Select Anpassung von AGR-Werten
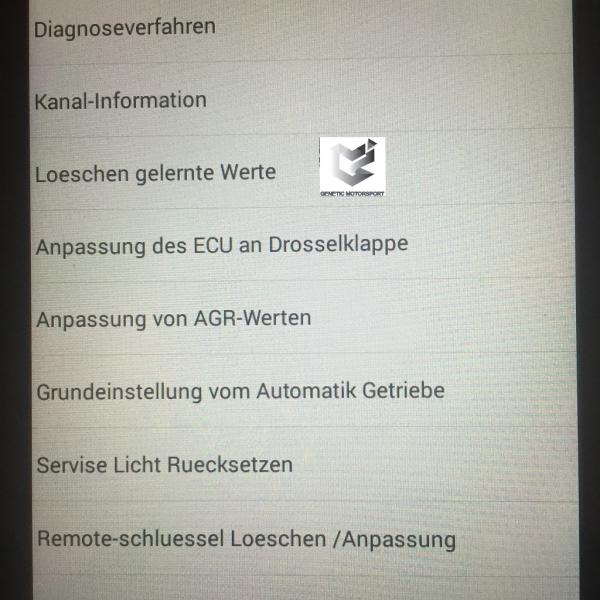 (x=173, y=319)
